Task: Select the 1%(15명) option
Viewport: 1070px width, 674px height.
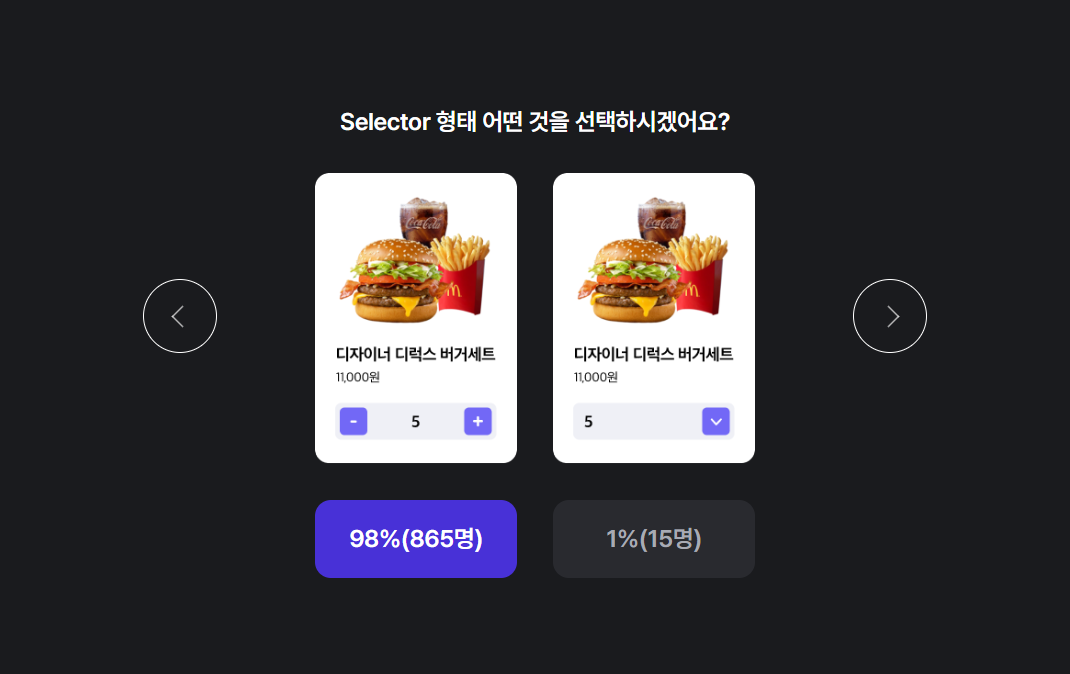Action: [654, 539]
